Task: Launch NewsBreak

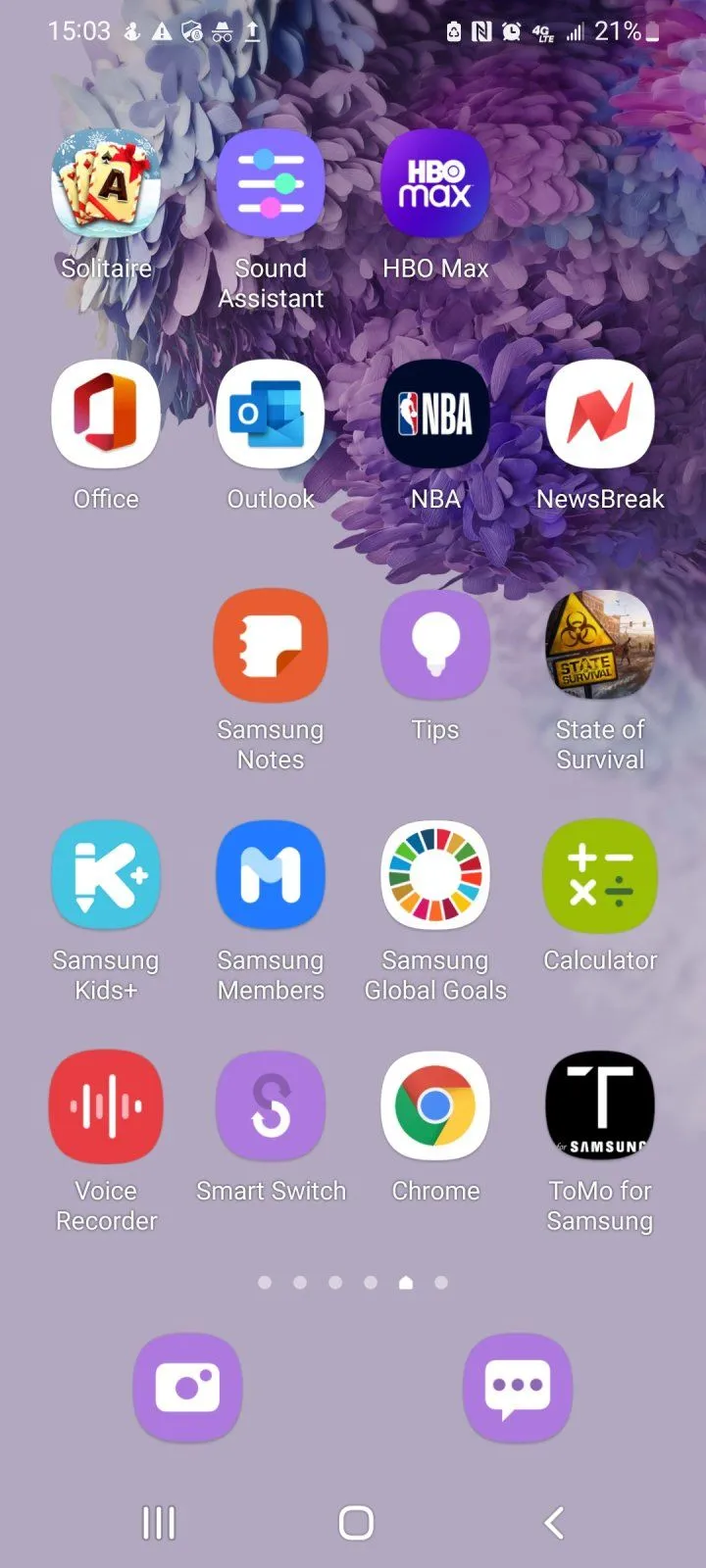Action: (x=600, y=414)
